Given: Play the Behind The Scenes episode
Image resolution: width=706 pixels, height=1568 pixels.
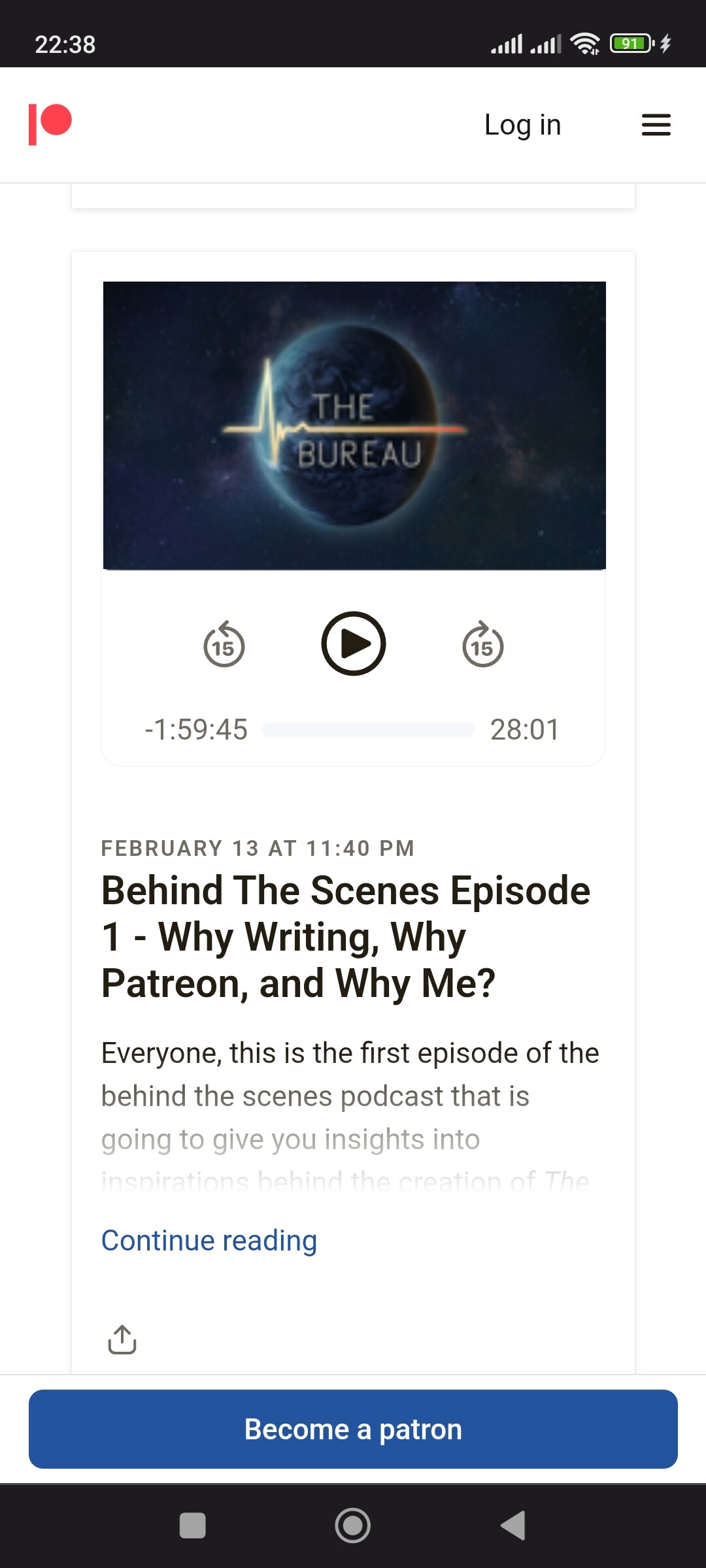Looking at the screenshot, I should tap(354, 644).
